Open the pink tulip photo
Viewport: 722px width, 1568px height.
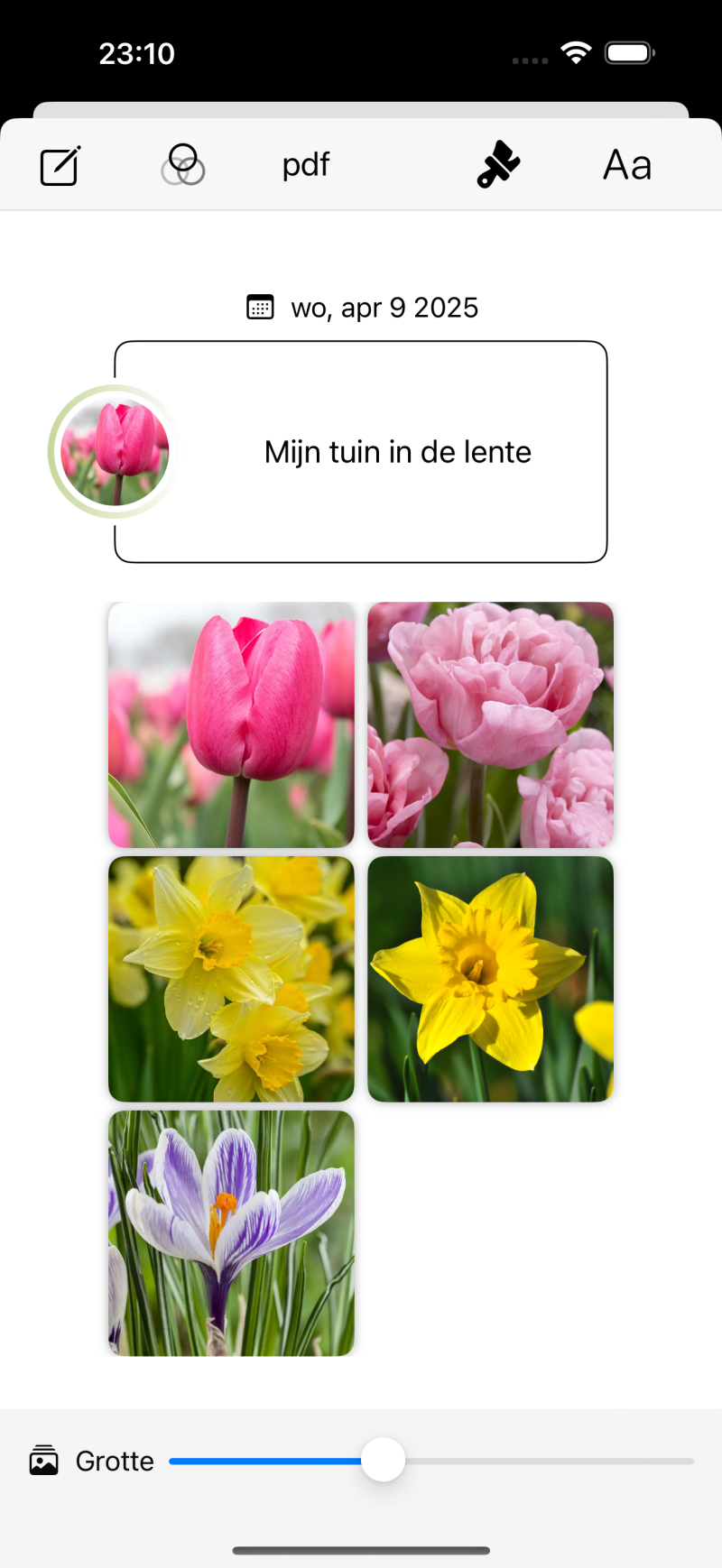pos(231,724)
